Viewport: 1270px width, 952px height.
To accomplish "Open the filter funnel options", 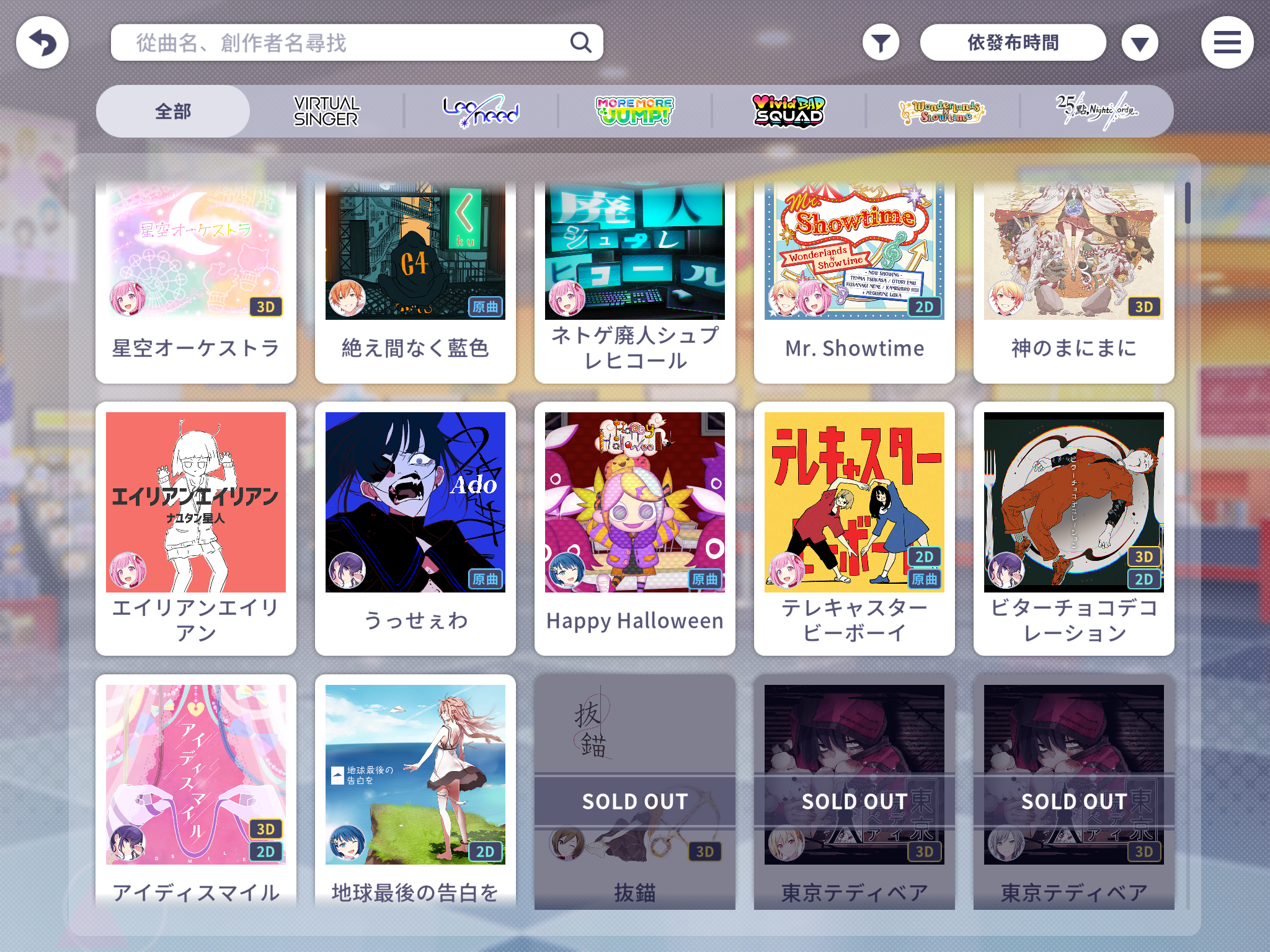I will pos(881,43).
